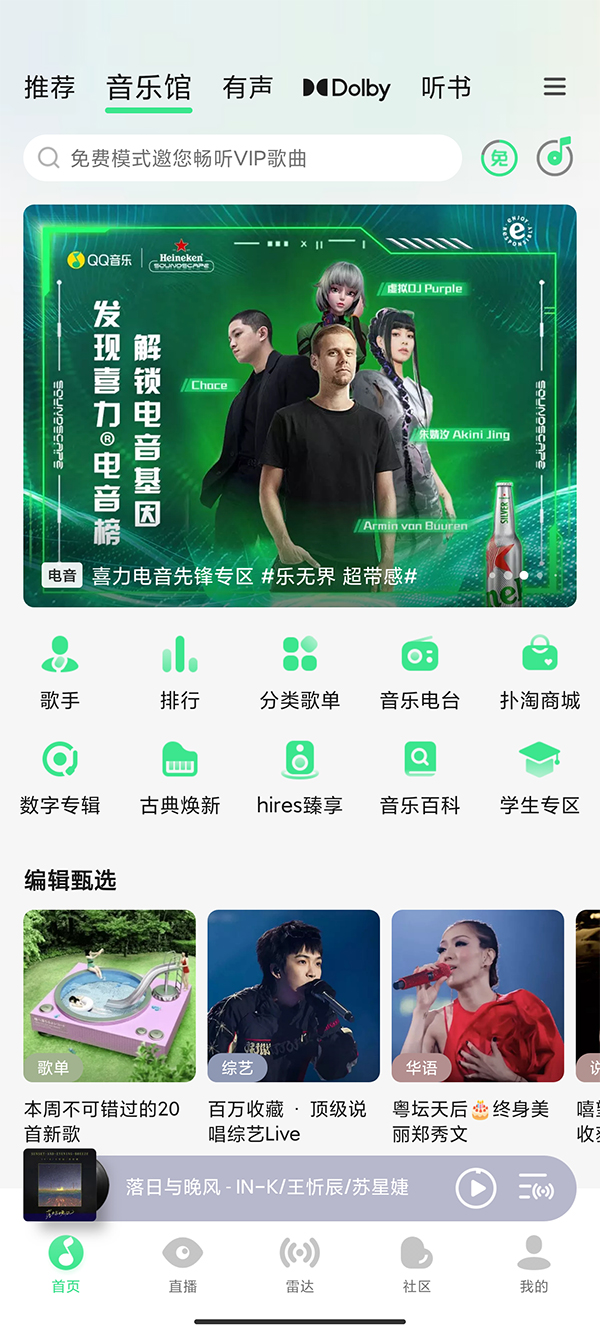Image resolution: width=600 pixels, height=1333 pixels.
Task: Open the play queue icon in mini player
Action: coord(536,1188)
